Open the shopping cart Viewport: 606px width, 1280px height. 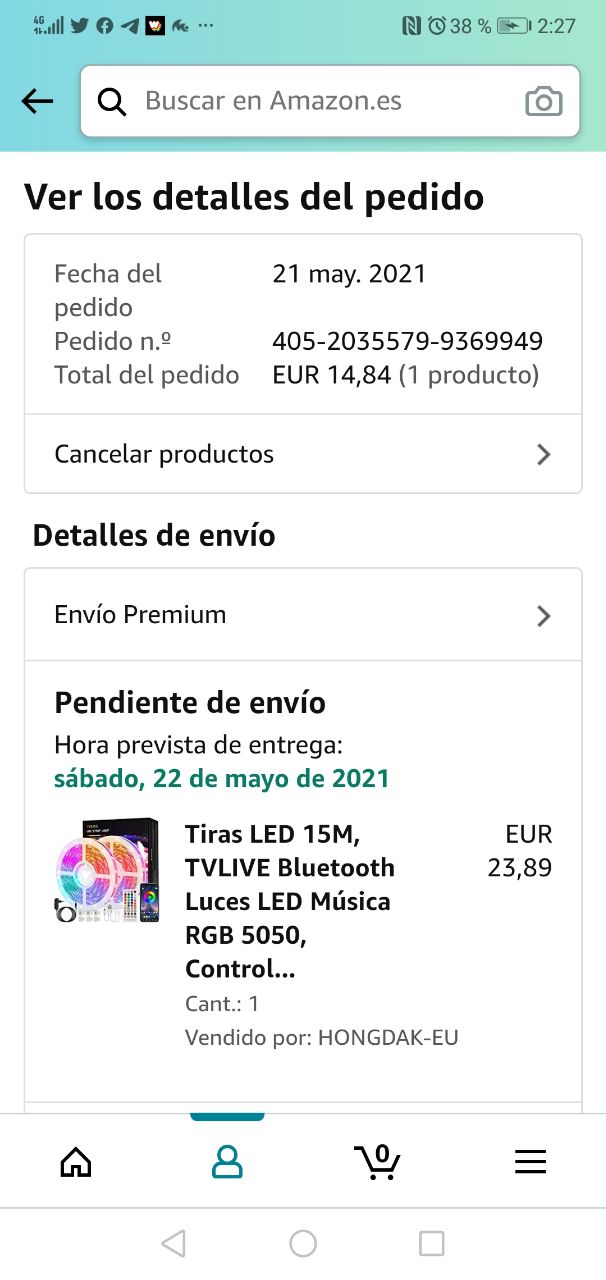point(378,1160)
